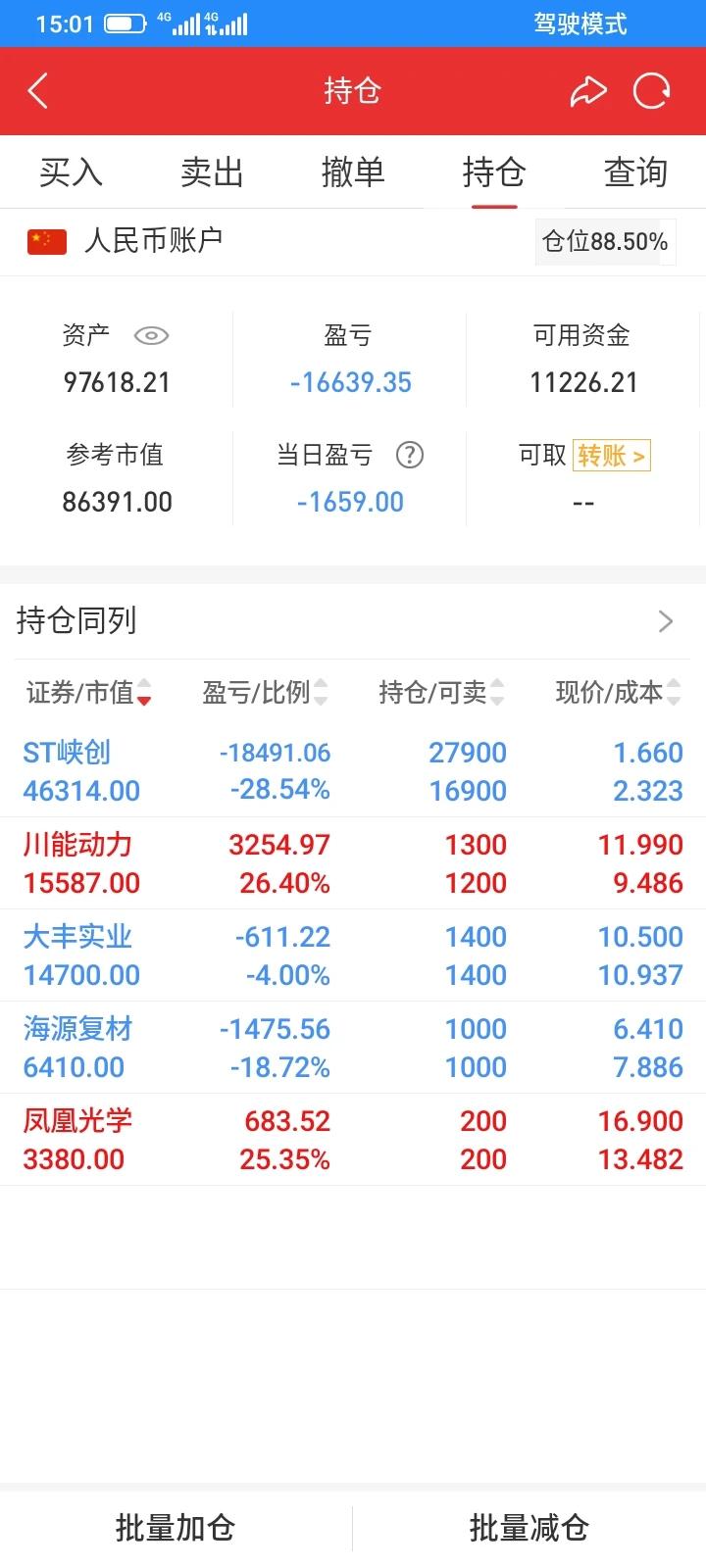Go back using the header arrow
This screenshot has width=706, height=1568.
[37, 91]
